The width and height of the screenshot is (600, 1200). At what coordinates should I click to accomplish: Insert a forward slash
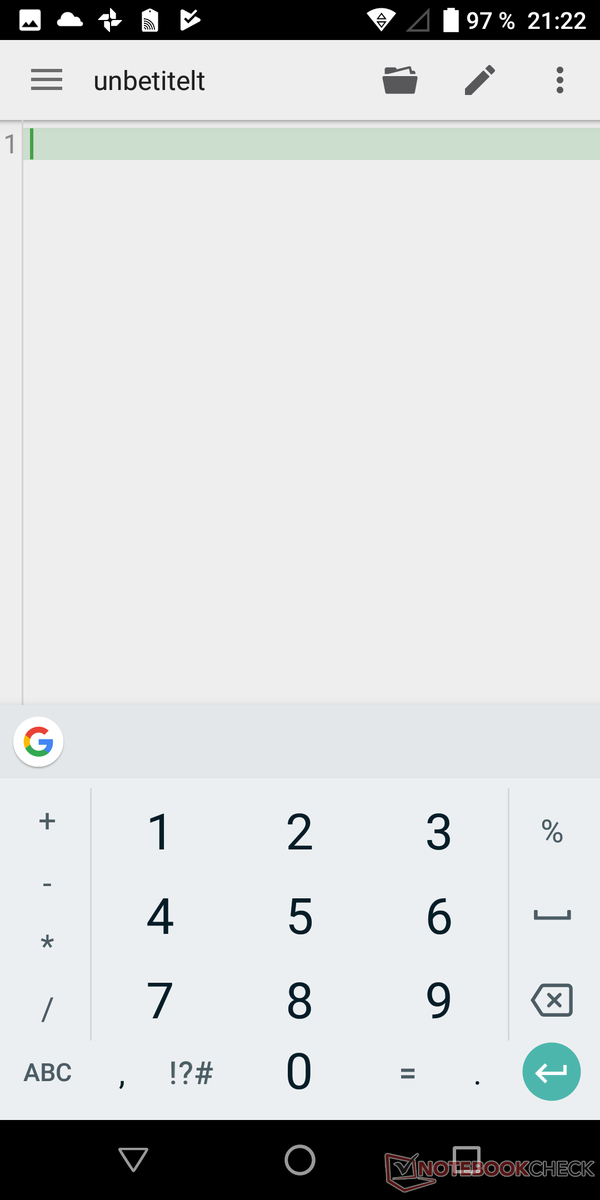pyautogui.click(x=46, y=1011)
